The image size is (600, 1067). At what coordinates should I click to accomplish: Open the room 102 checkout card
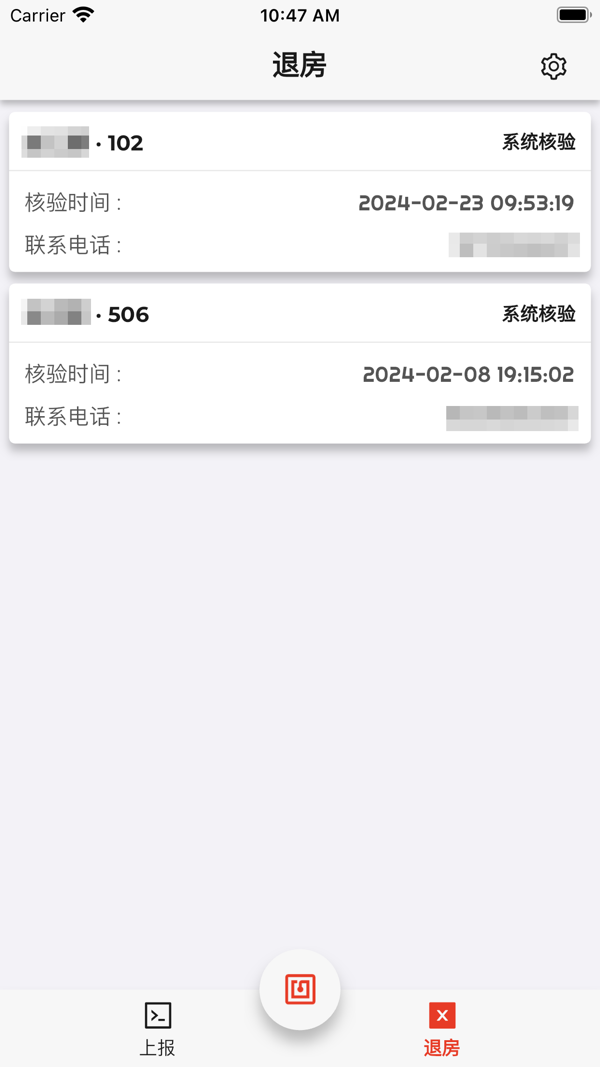point(300,192)
